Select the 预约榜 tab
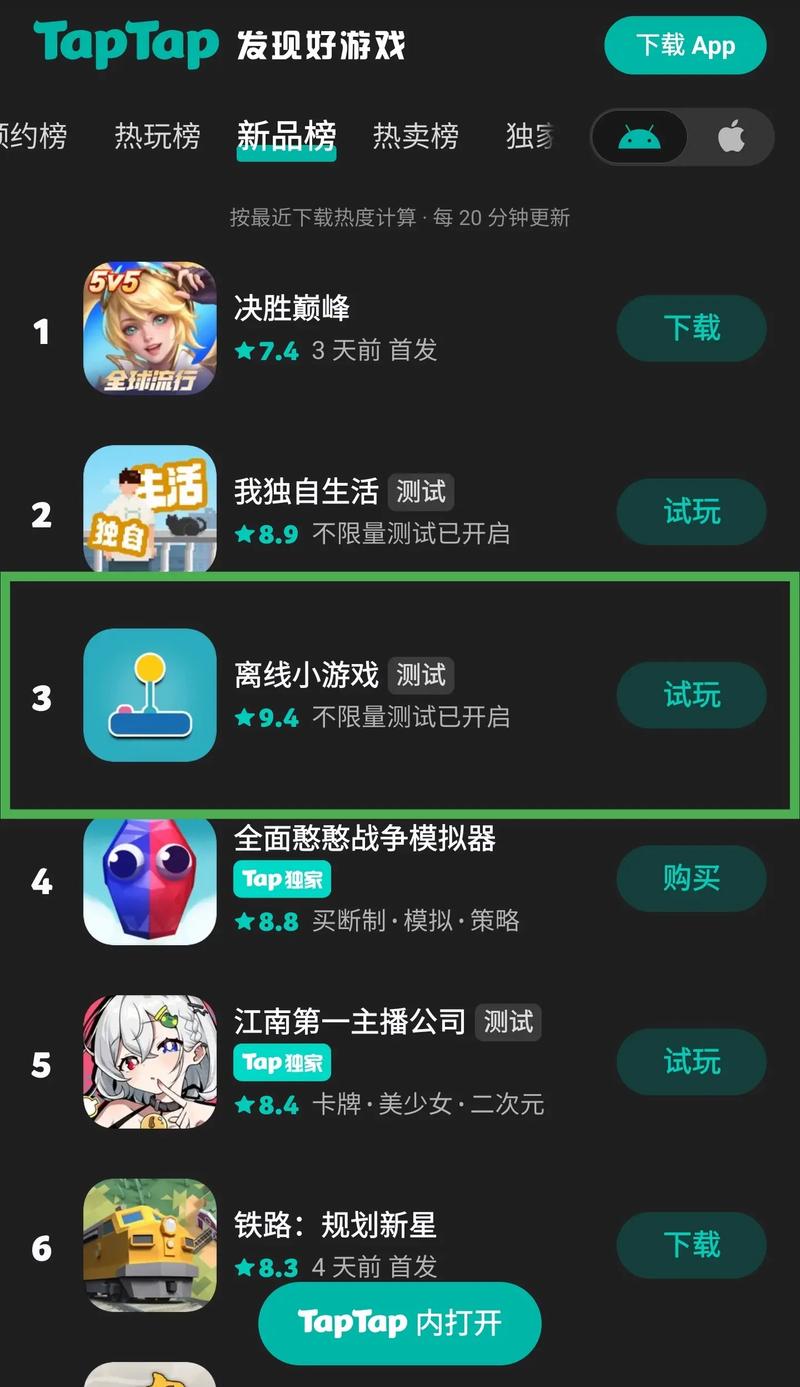The width and height of the screenshot is (800, 1387). pos(35,137)
